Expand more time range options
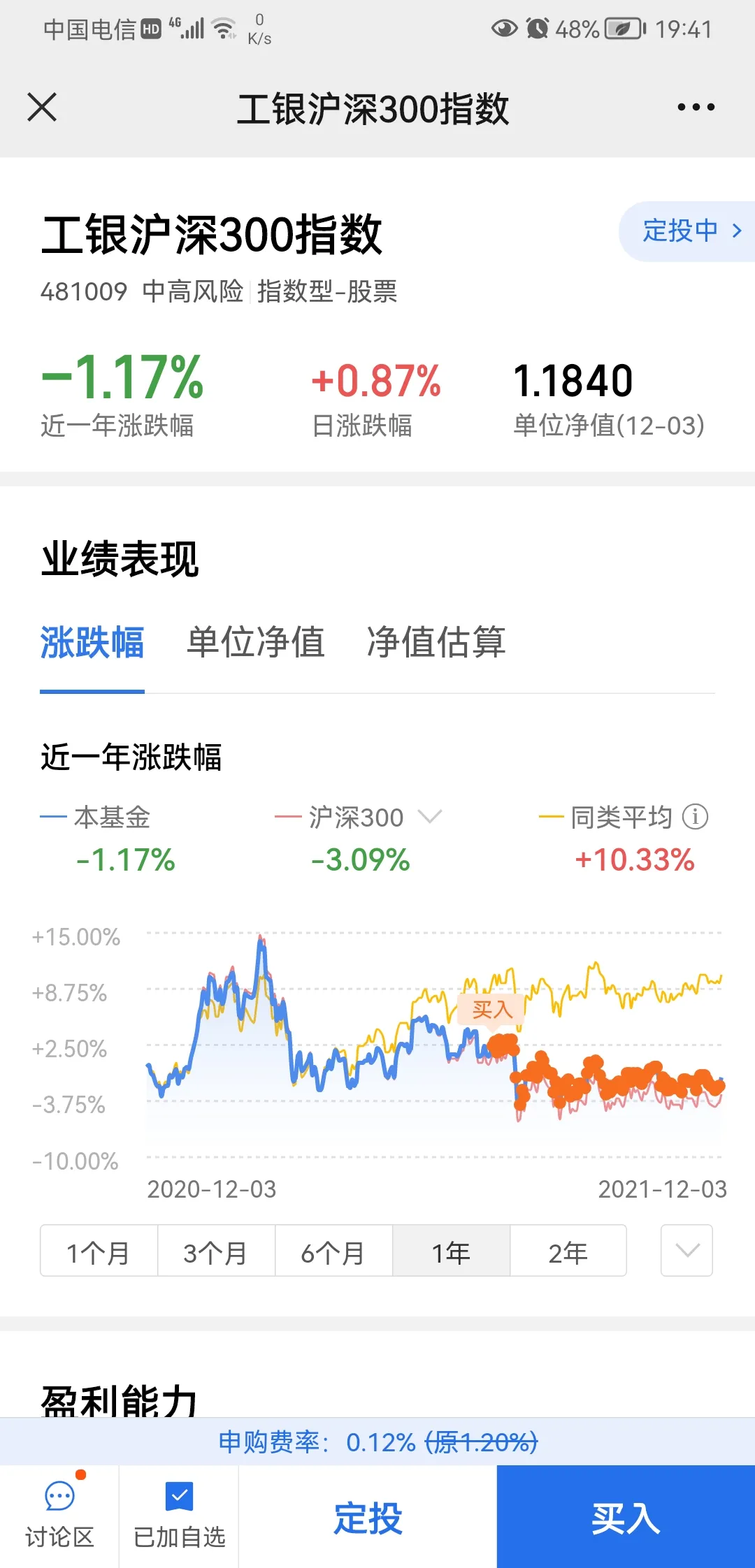Viewport: 755px width, 1568px height. [x=687, y=1251]
